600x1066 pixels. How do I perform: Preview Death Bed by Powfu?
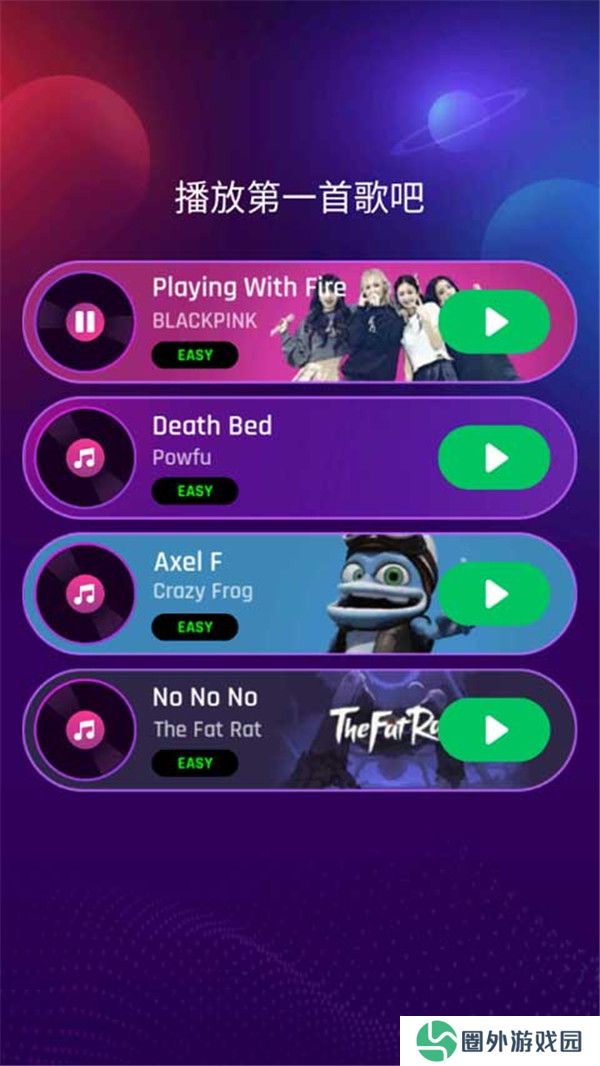(85, 458)
